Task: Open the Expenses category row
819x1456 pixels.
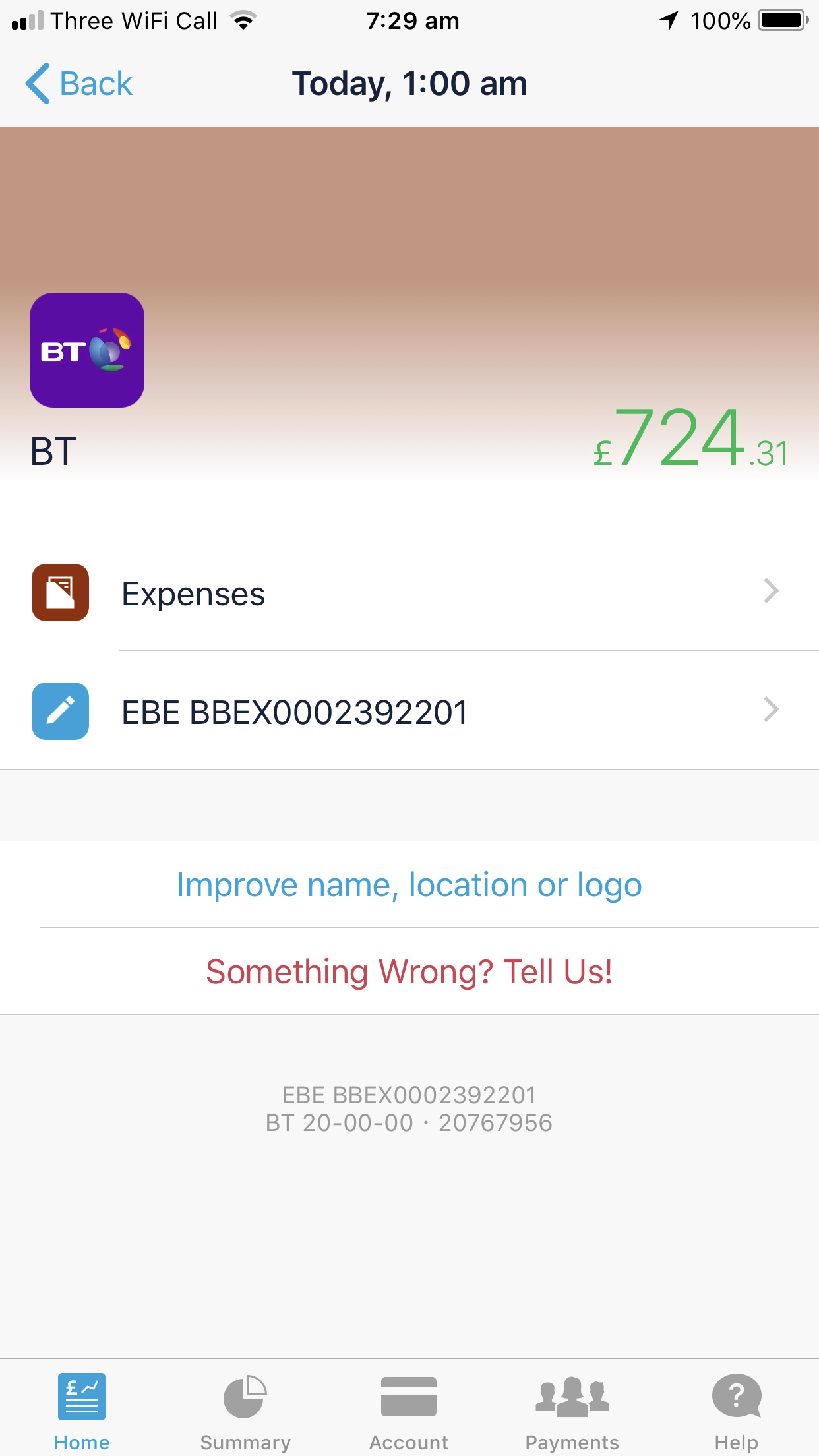Action: [x=409, y=592]
